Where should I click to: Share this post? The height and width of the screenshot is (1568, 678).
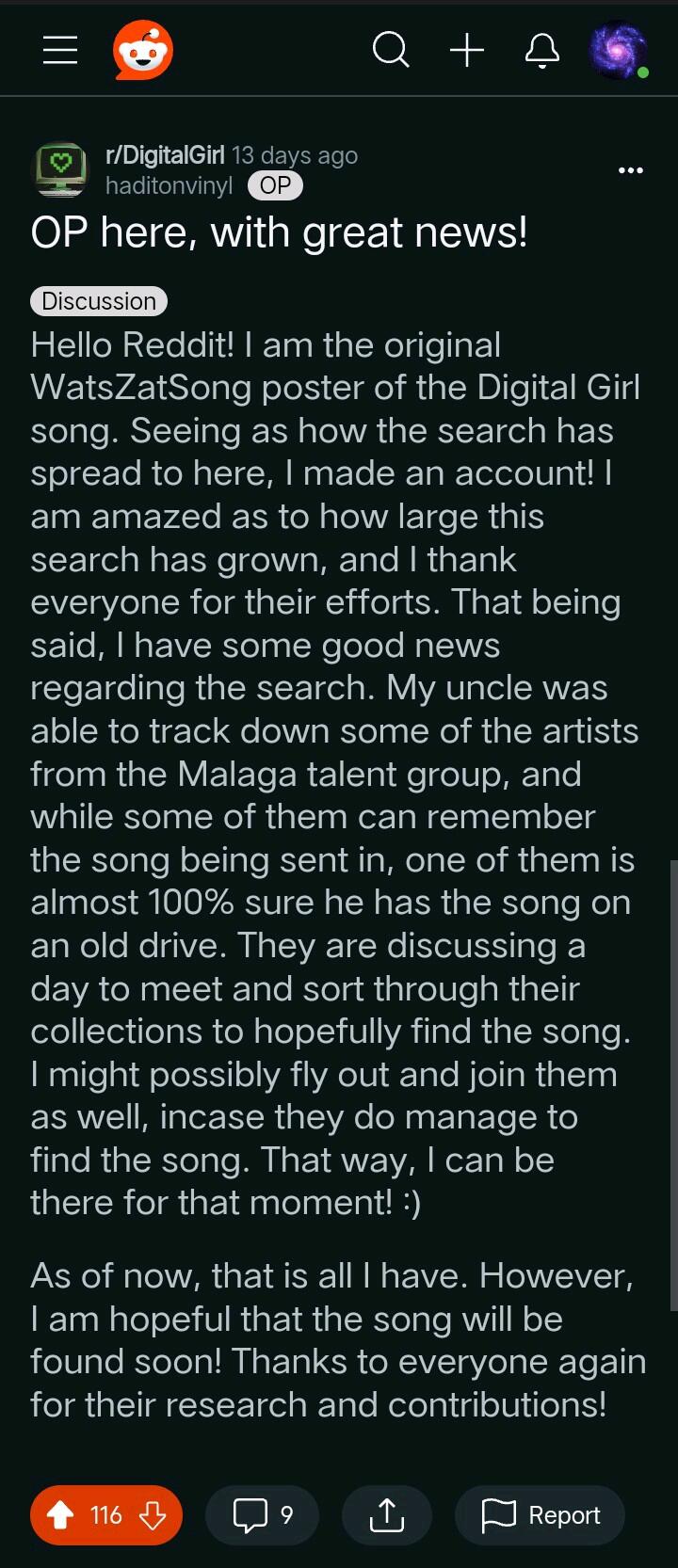coord(386,1515)
